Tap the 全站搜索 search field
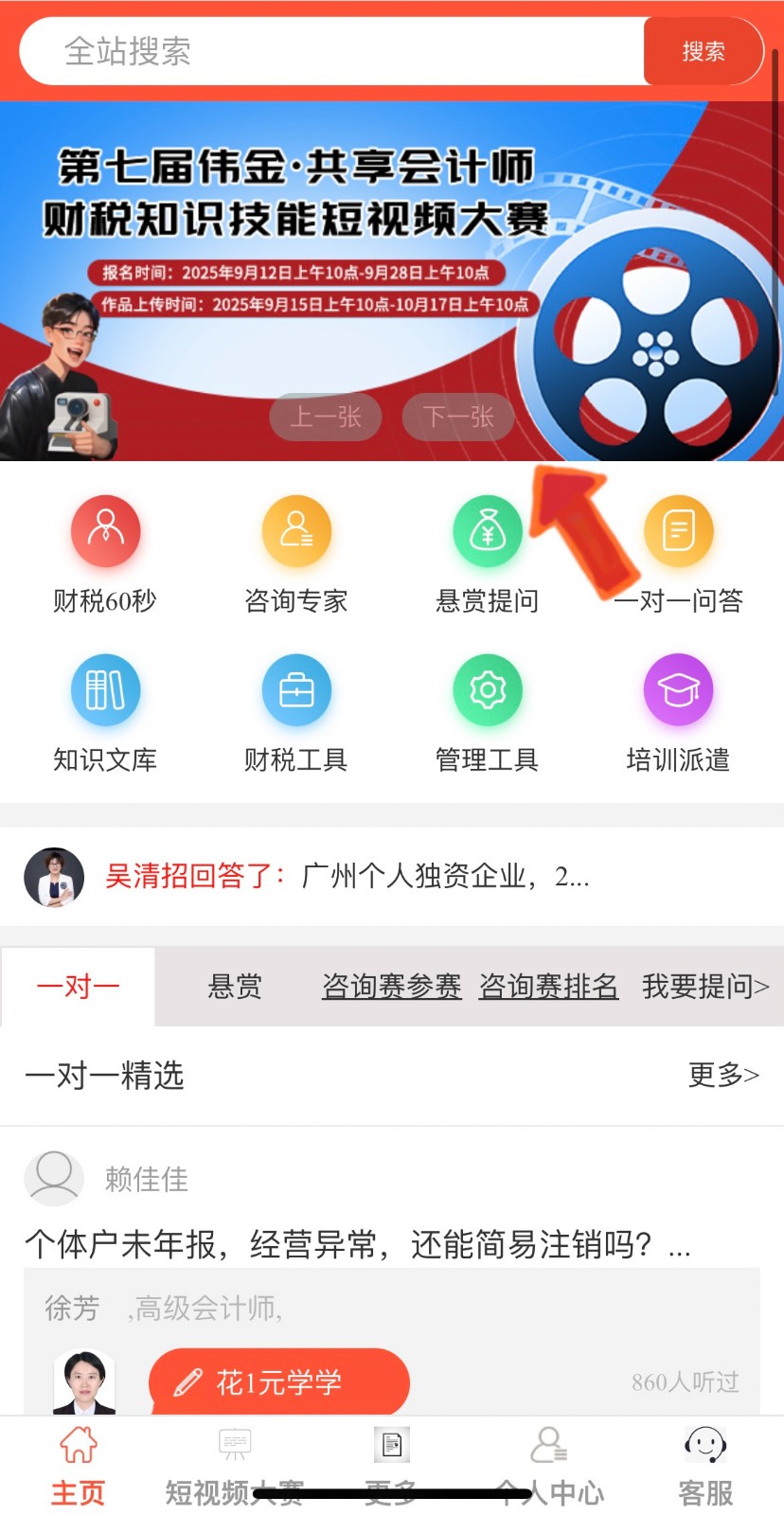Screen dimensions: 784x1515 [331, 51]
